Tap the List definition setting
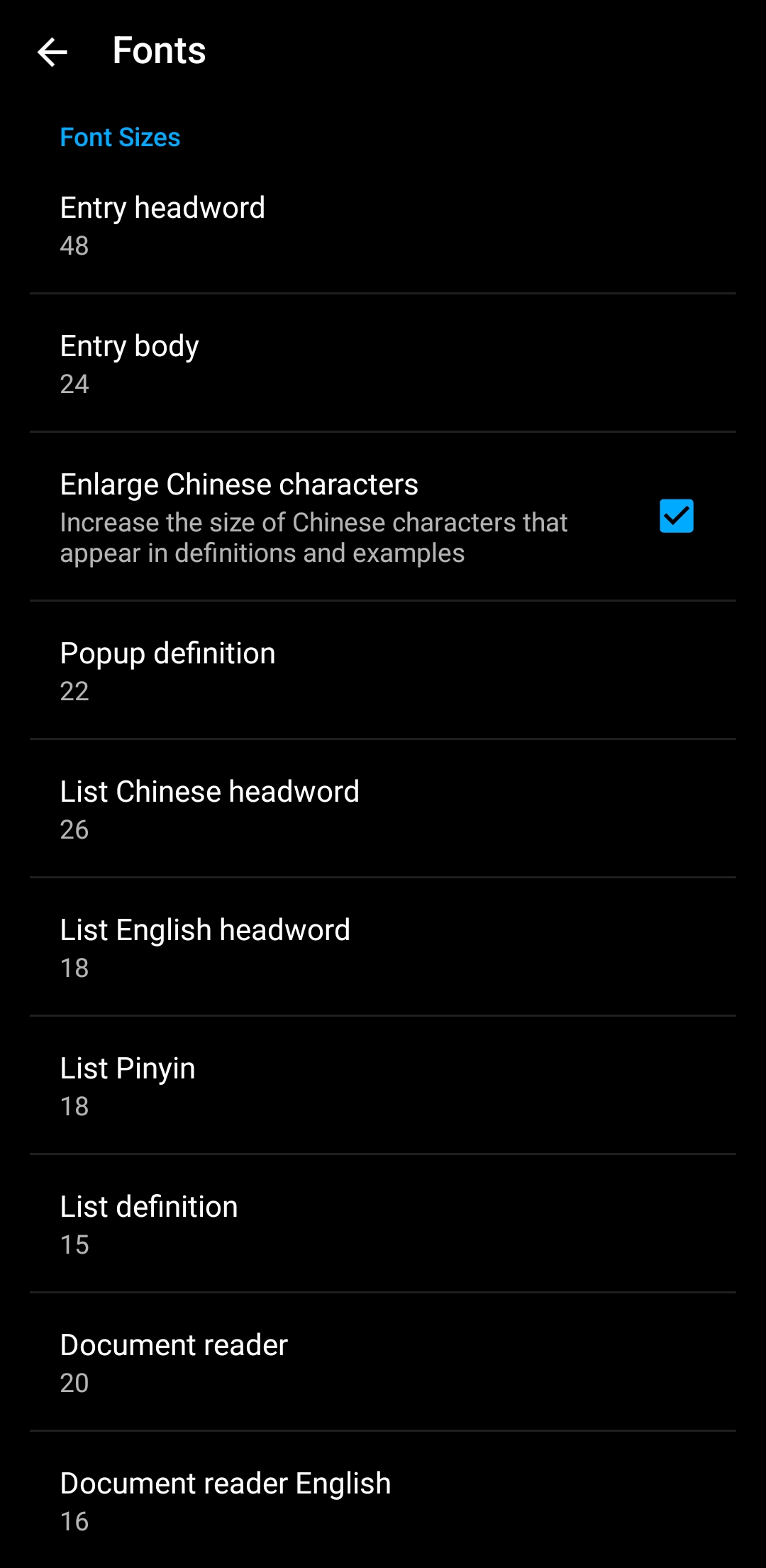This screenshot has width=766, height=1568. [383, 1224]
